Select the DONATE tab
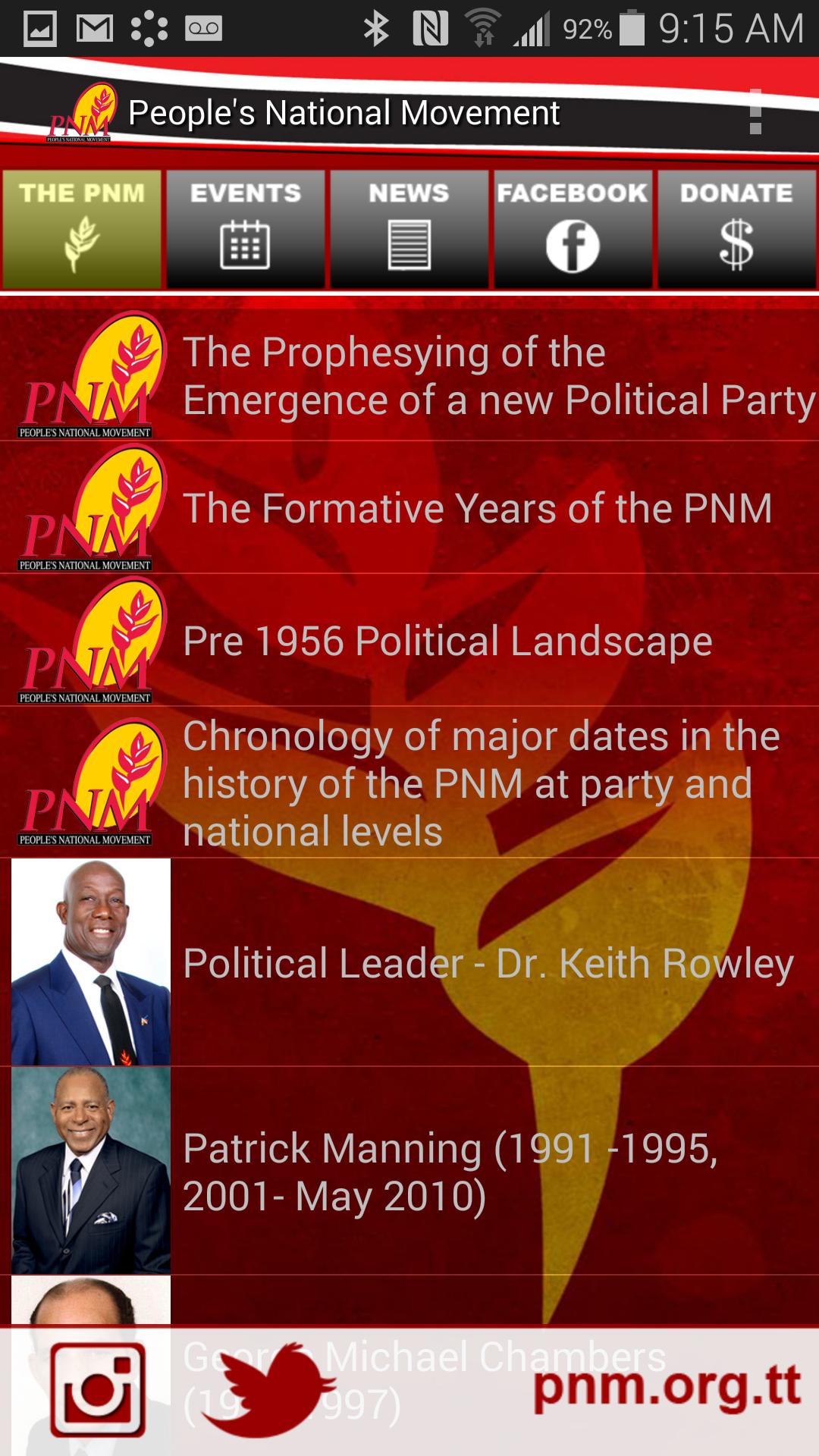The height and width of the screenshot is (1456, 819). [x=736, y=227]
